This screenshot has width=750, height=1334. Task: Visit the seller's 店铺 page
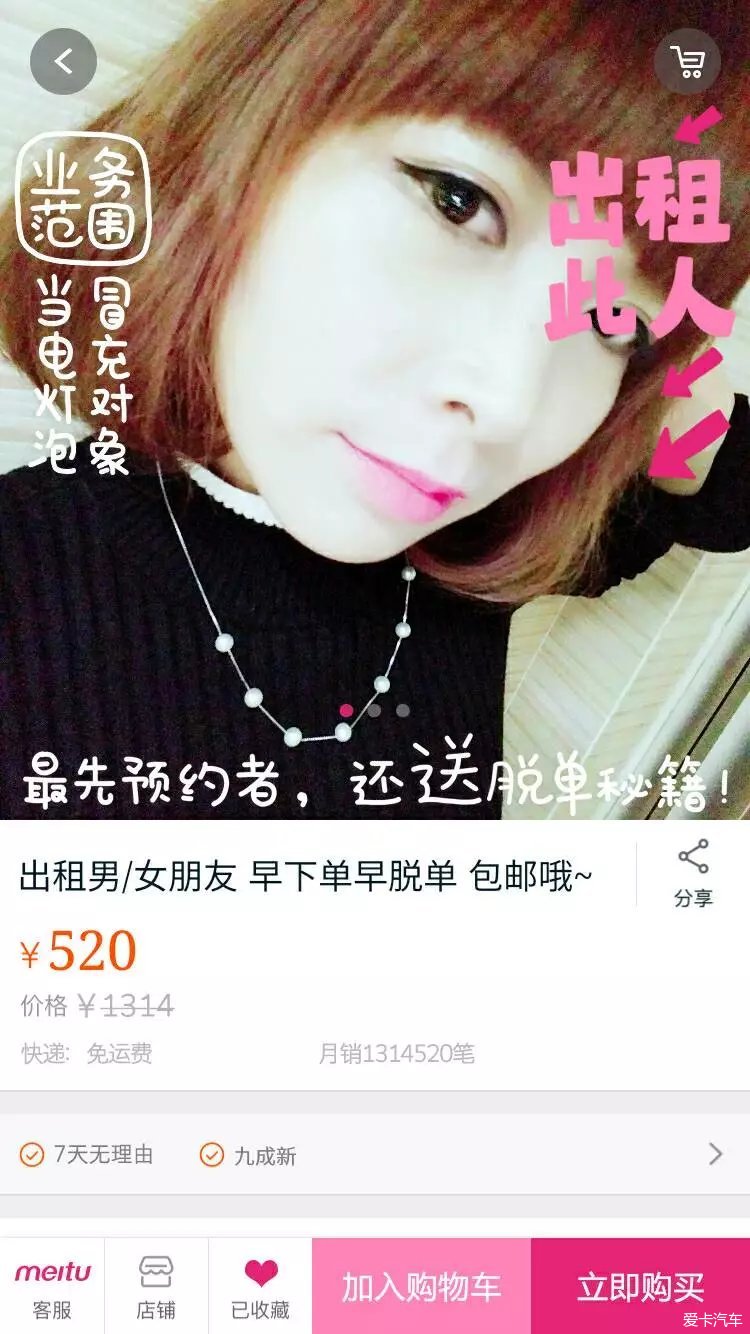(156, 1287)
